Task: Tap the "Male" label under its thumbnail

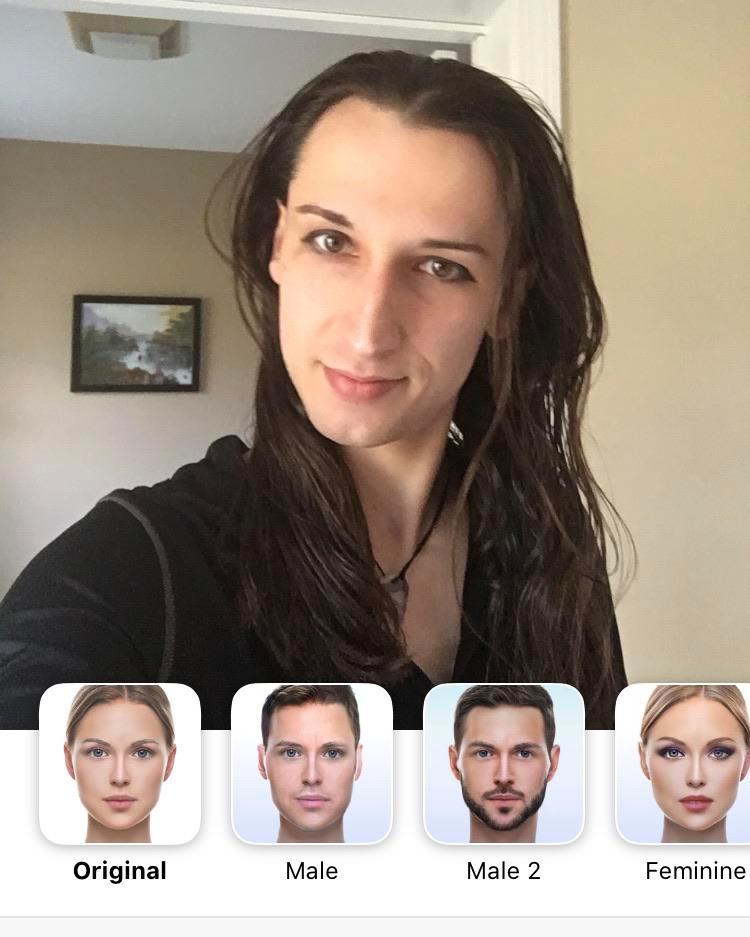Action: click(x=312, y=871)
